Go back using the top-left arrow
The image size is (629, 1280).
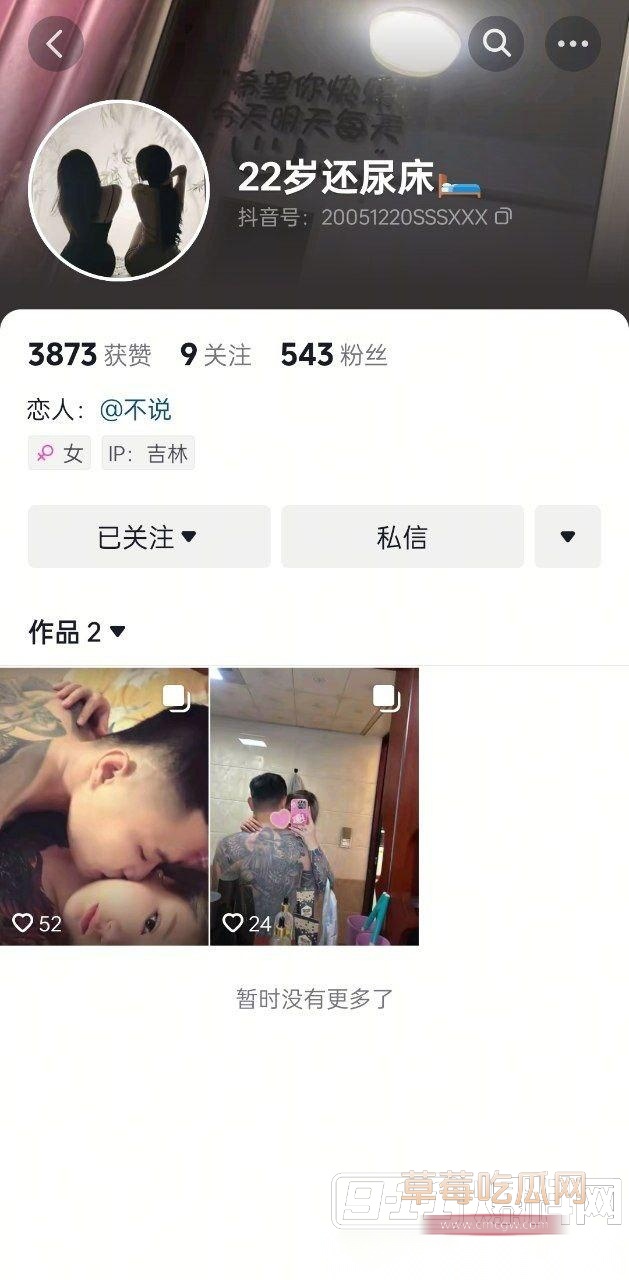tap(56, 43)
